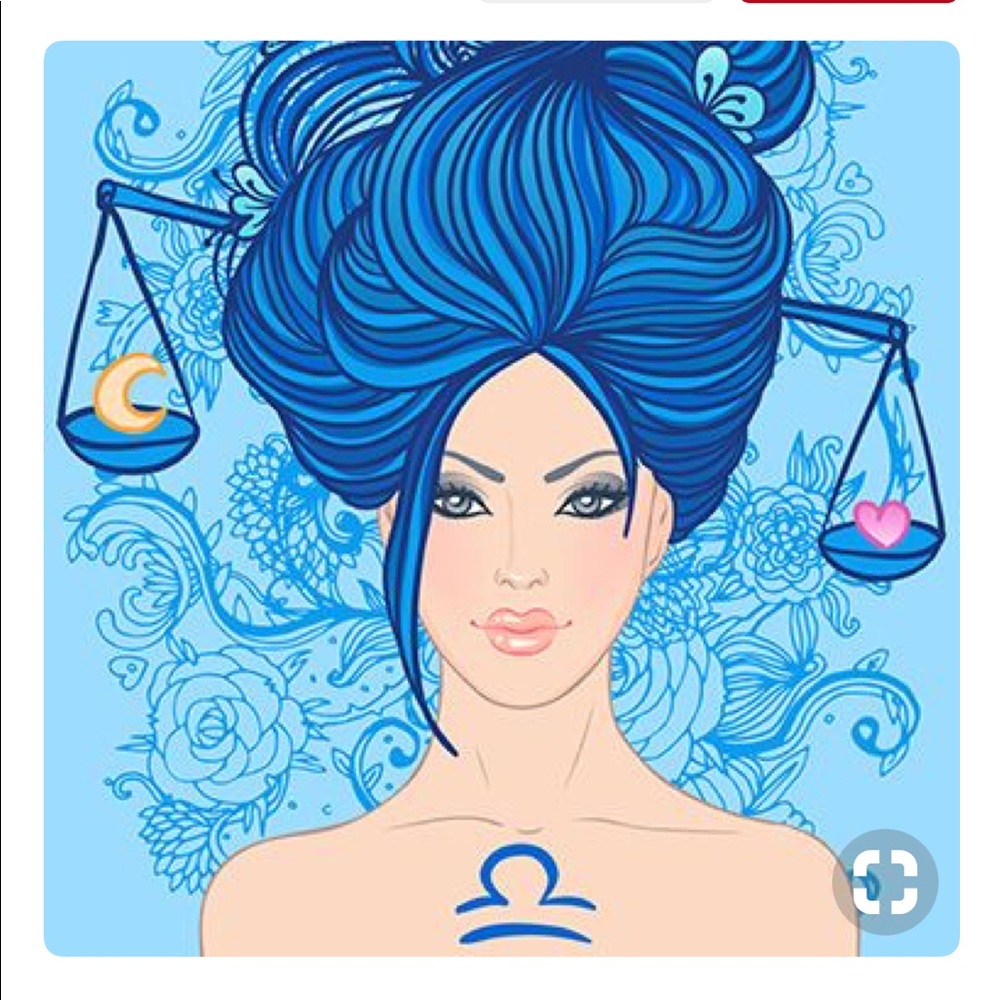Open the Libra zodiac illustration pin
The width and height of the screenshot is (1000, 1000).
tap(500, 500)
